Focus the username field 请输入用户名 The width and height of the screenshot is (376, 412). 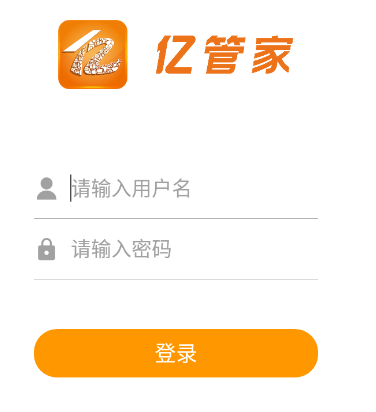click(193, 189)
